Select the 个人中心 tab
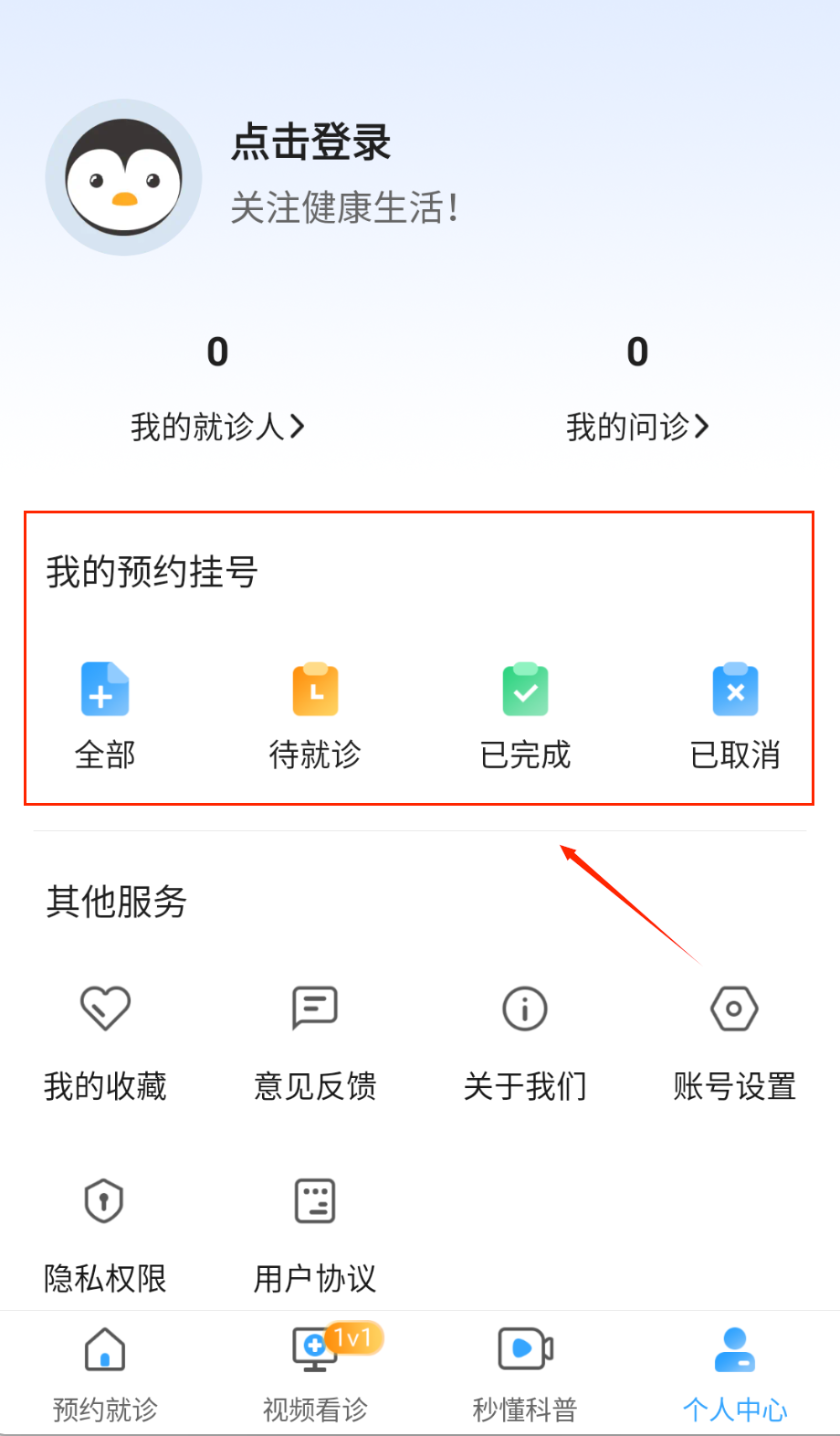Screen dimensions: 840x1436 pos(735,1374)
